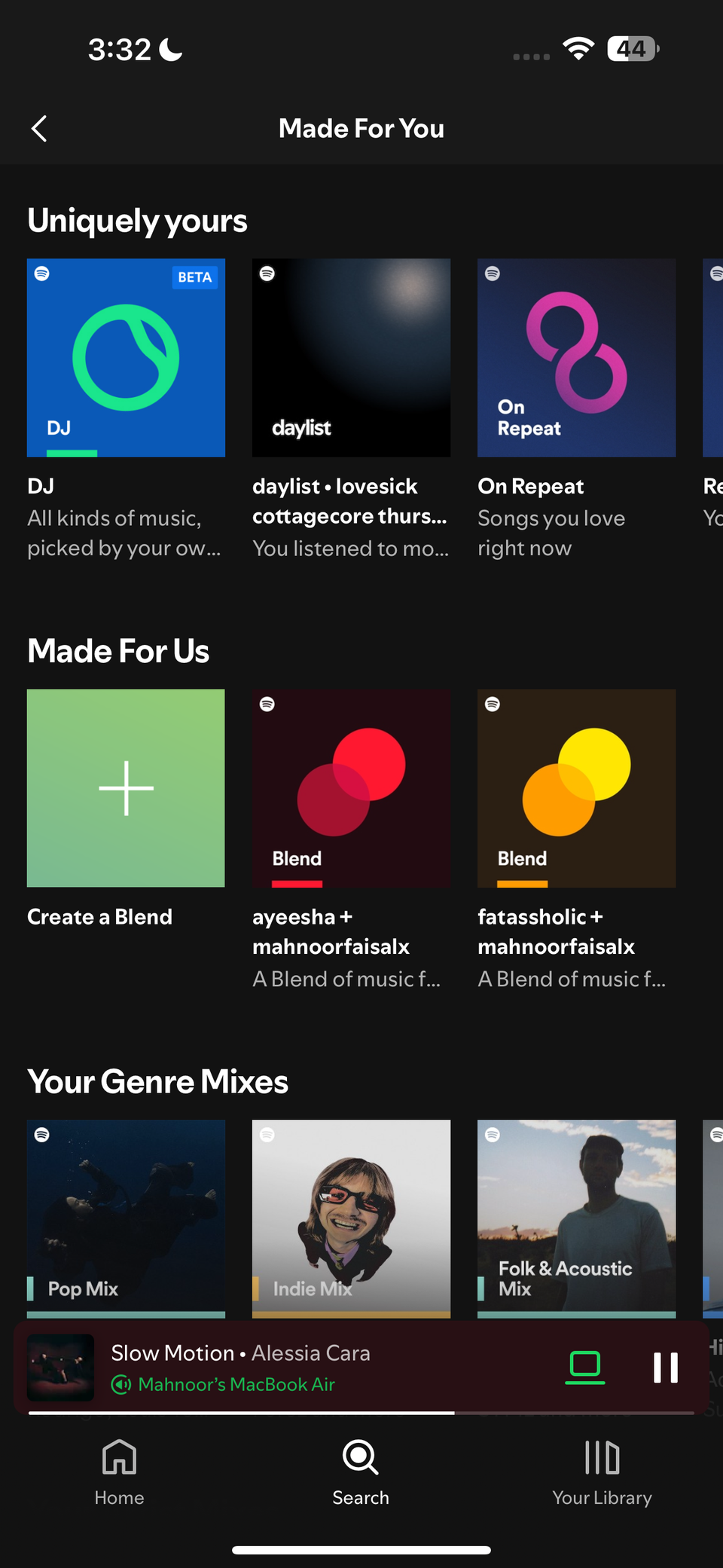Image resolution: width=723 pixels, height=1568 pixels.
Task: Pause the currently playing track
Action: (x=666, y=1368)
